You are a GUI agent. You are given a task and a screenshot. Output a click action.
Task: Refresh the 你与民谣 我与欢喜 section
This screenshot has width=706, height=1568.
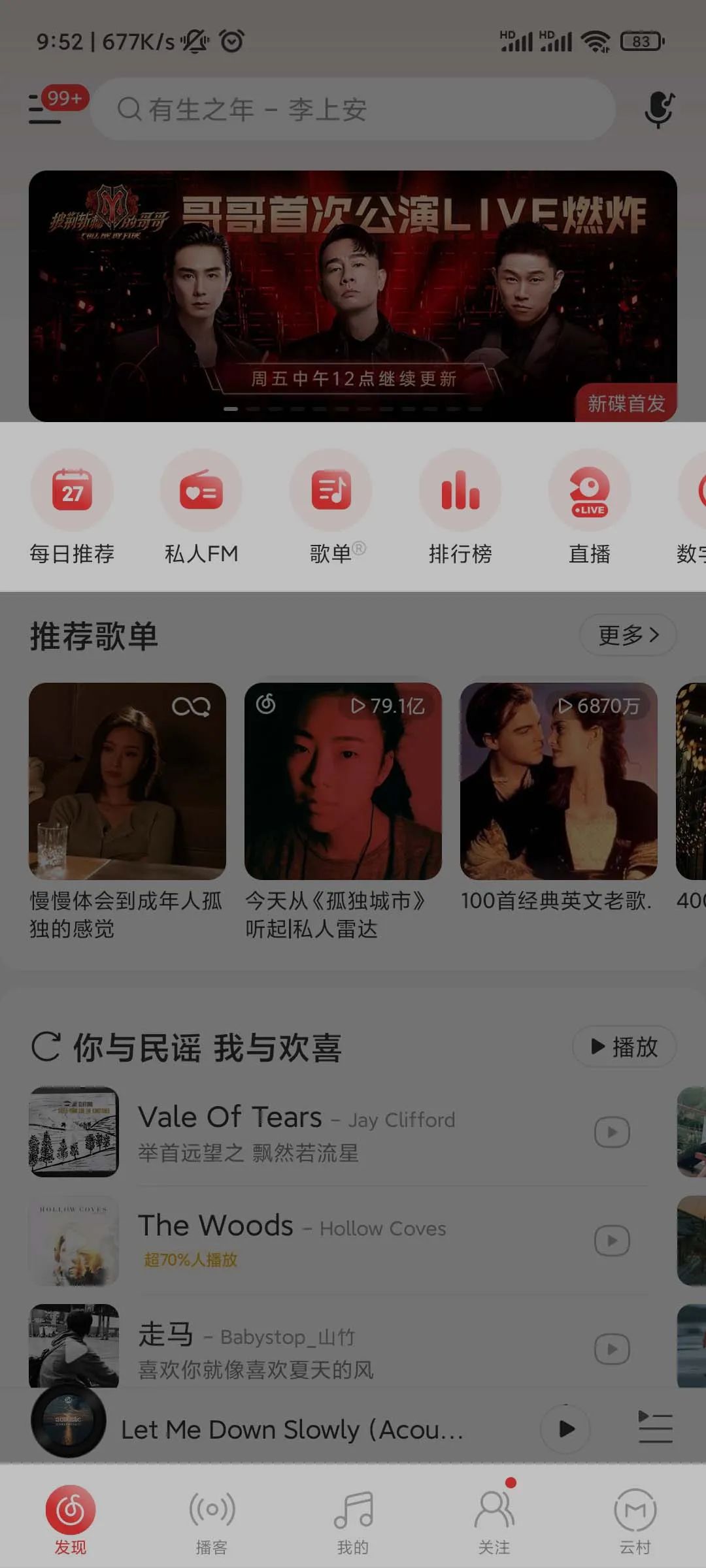(46, 1047)
